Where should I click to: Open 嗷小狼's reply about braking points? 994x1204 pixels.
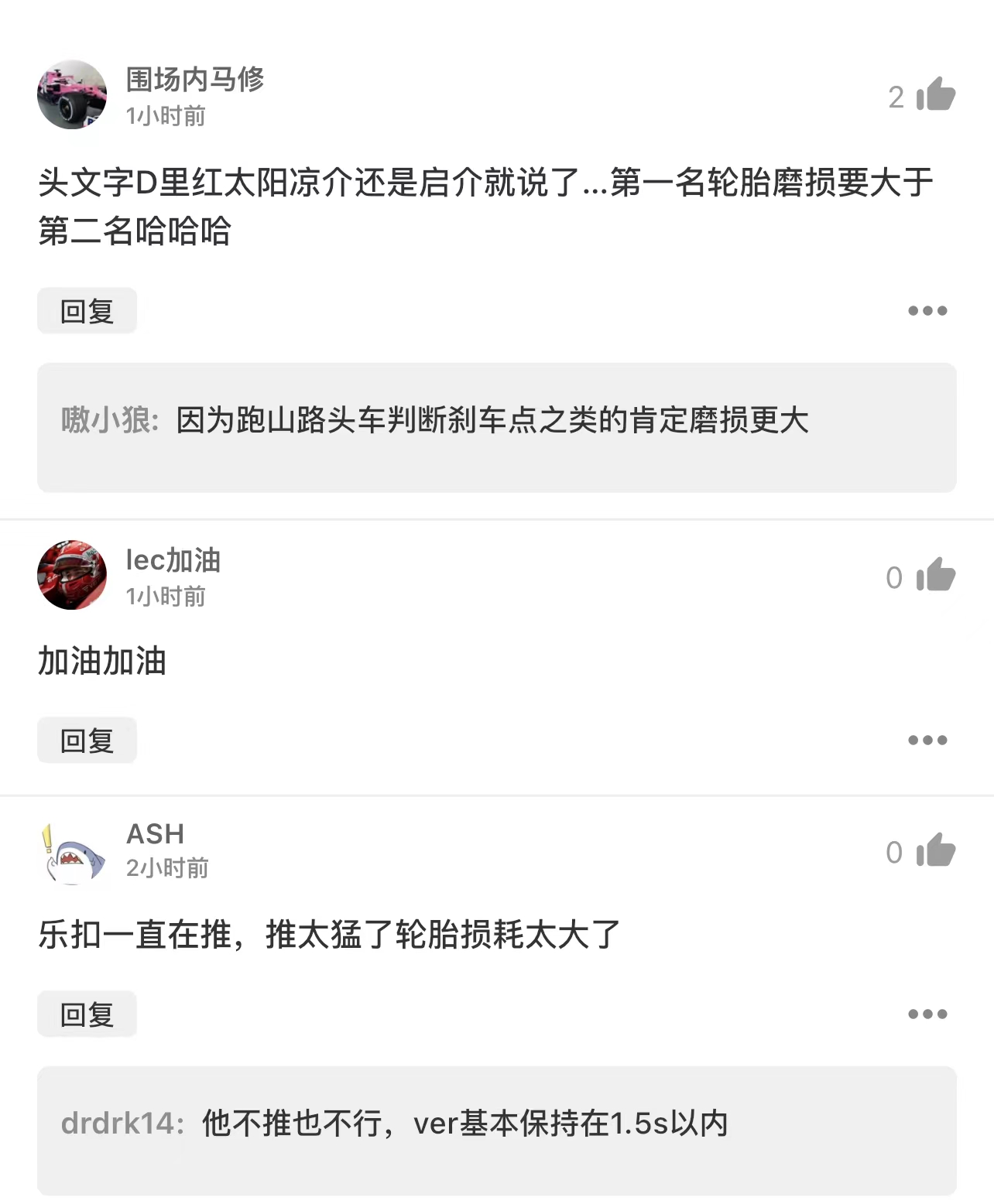coord(492,421)
